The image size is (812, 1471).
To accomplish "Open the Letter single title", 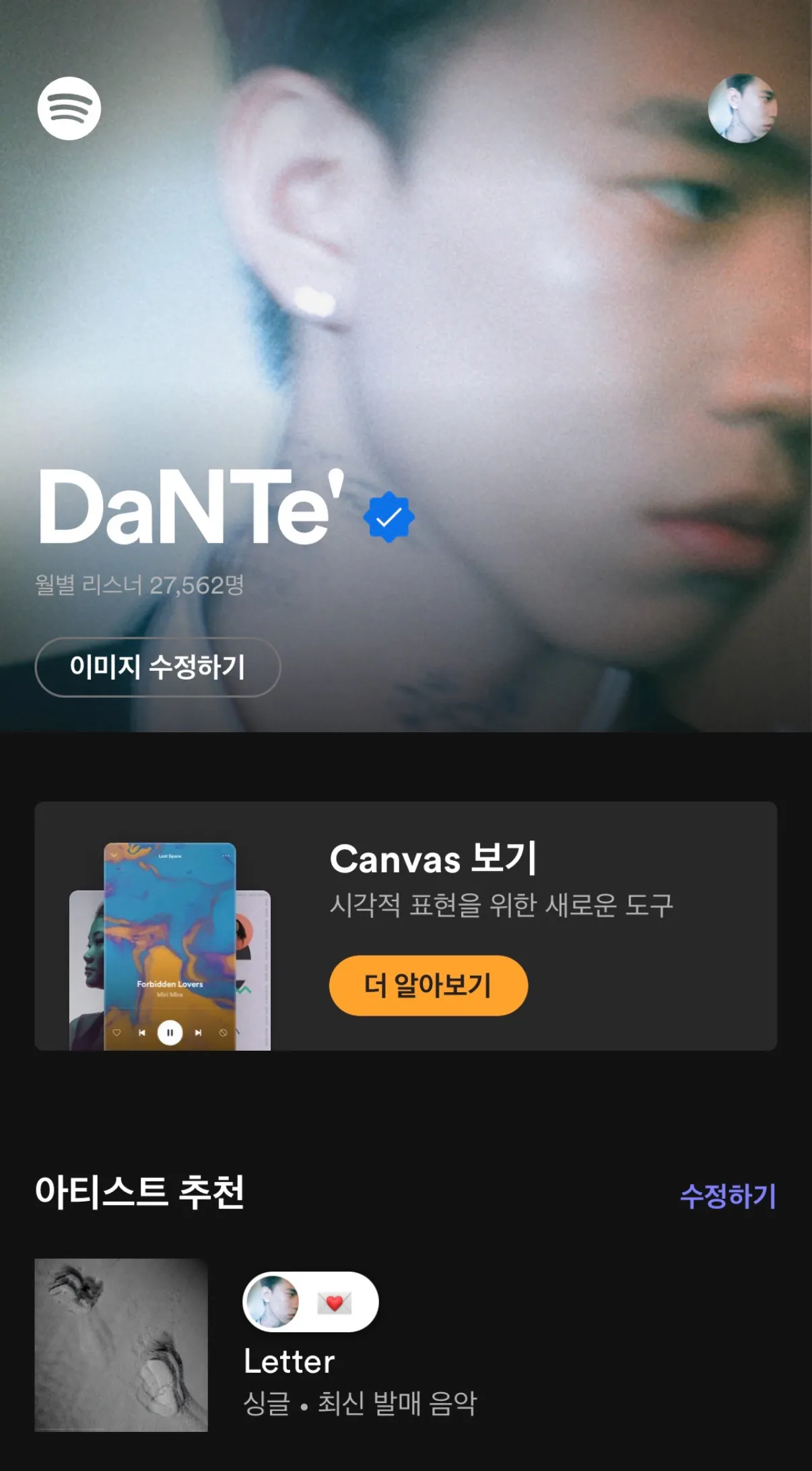I will click(288, 1361).
